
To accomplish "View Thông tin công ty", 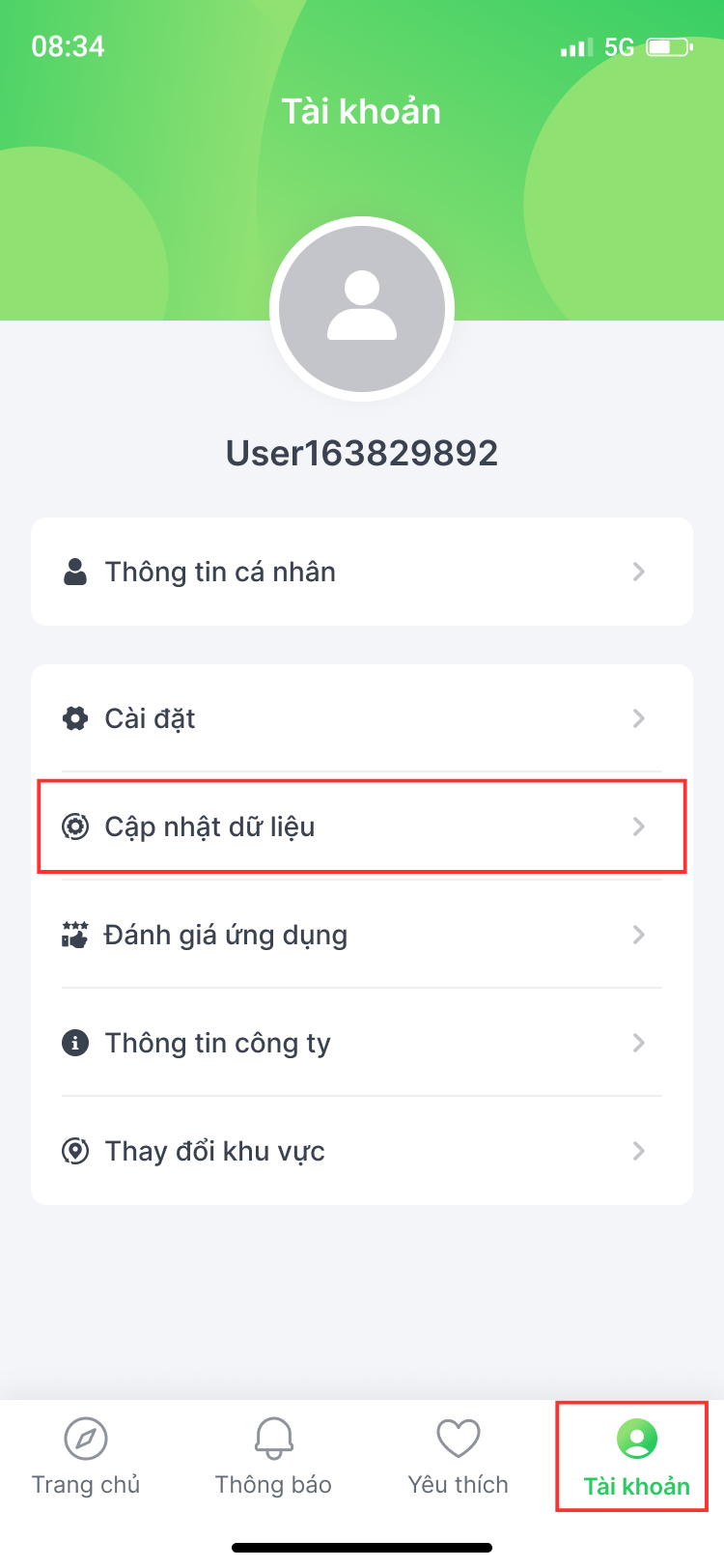I will coord(362,1043).
